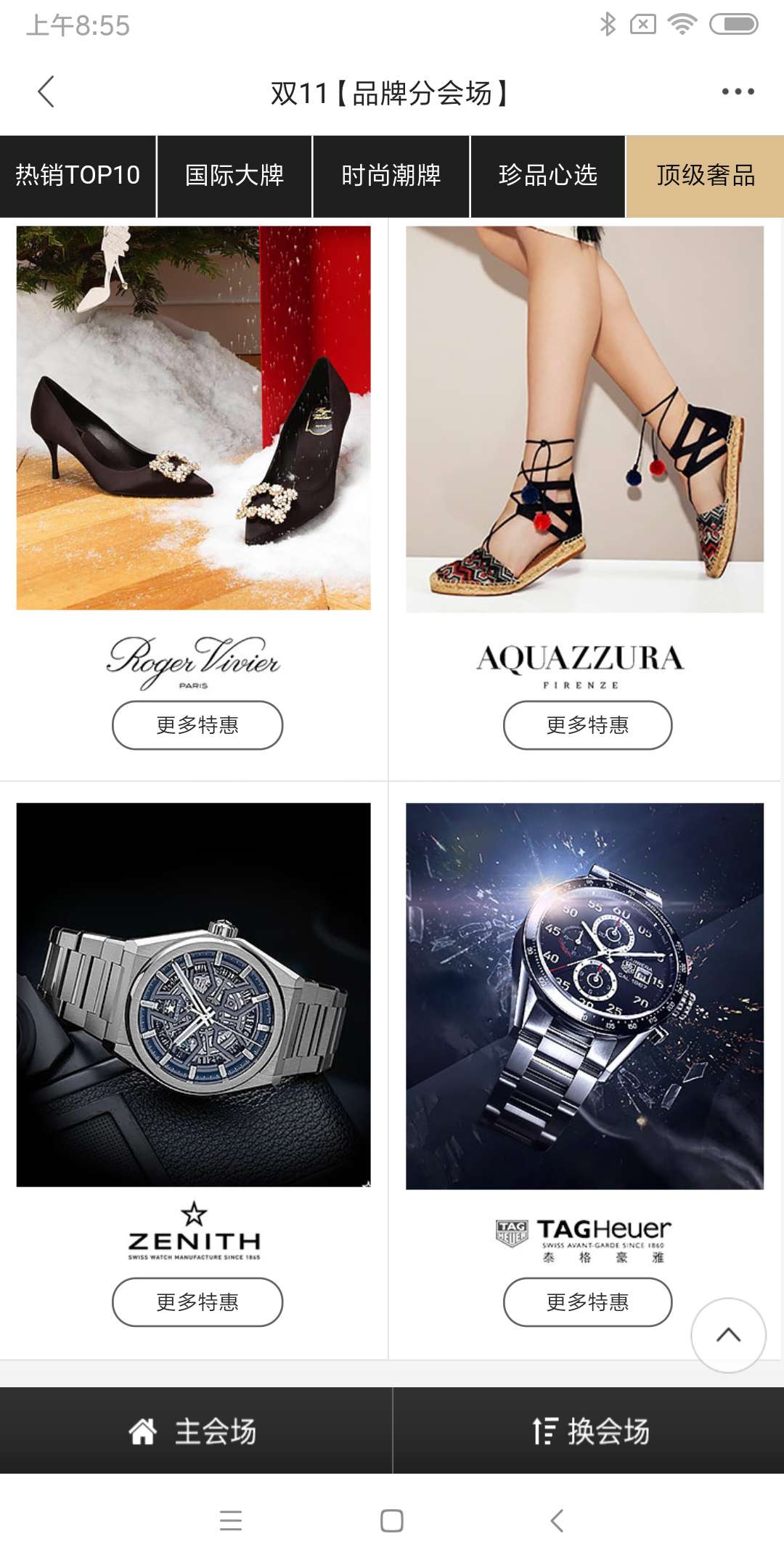784x1568 pixels.
Task: Open the Roger Vivier shoes image
Action: tap(194, 417)
